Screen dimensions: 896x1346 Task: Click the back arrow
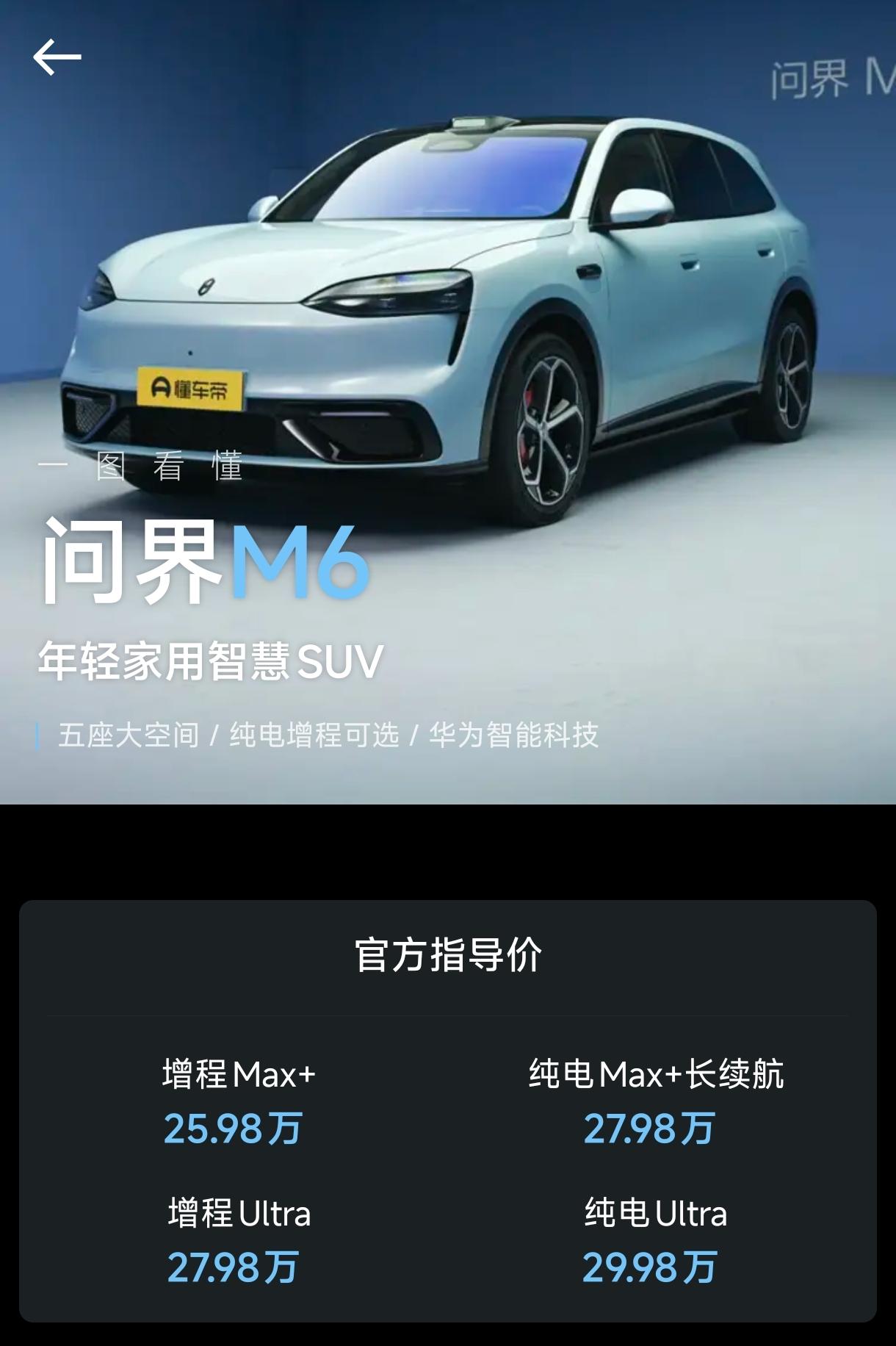tap(59, 56)
